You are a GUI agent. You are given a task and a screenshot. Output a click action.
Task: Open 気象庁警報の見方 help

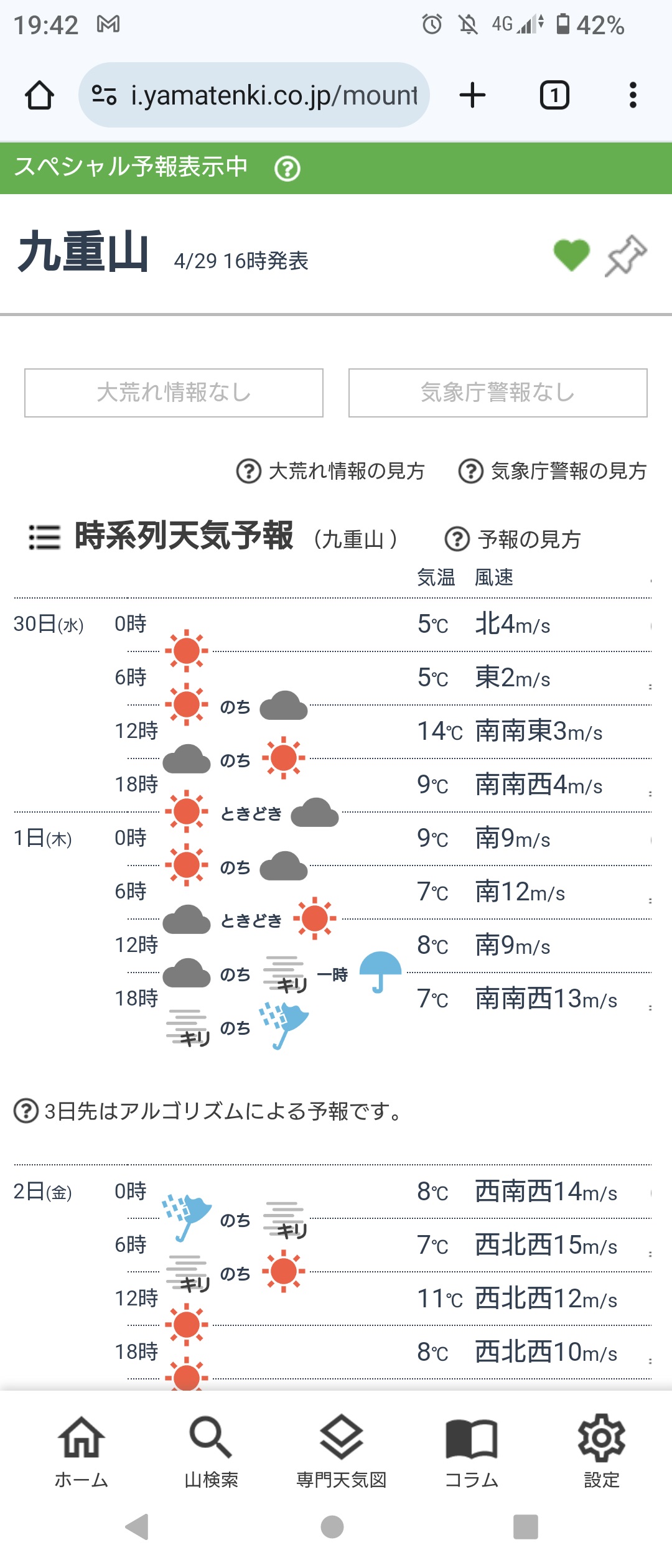[553, 471]
